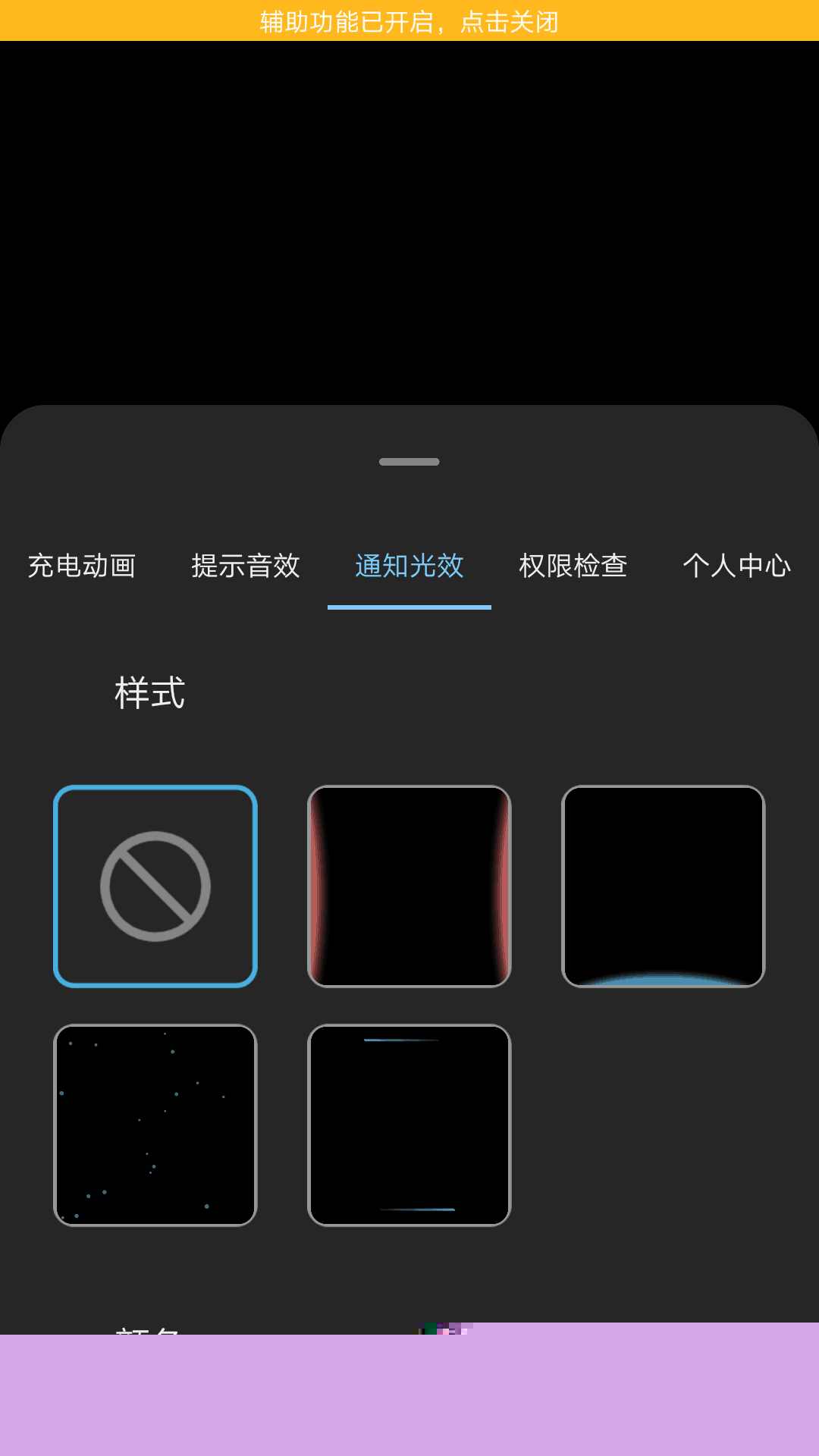Select the 通知光效 tab
Viewport: 819px width, 1456px height.
pyautogui.click(x=409, y=566)
